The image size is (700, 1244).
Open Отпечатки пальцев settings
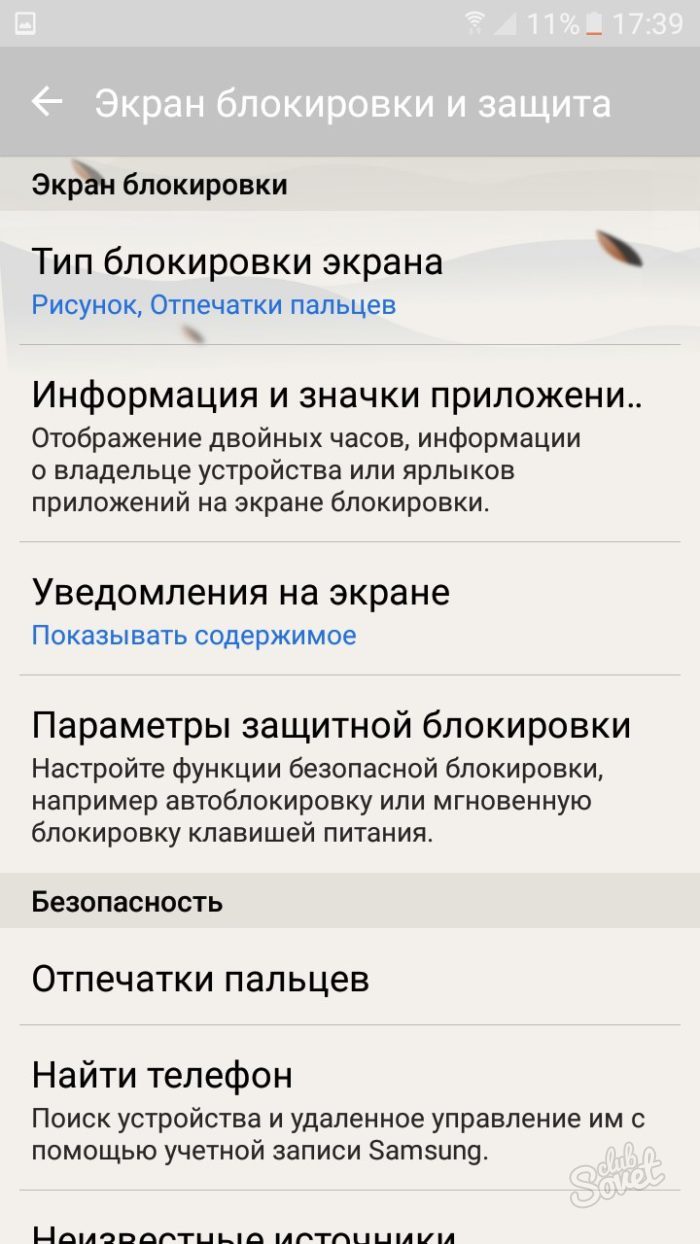pyautogui.click(x=350, y=978)
